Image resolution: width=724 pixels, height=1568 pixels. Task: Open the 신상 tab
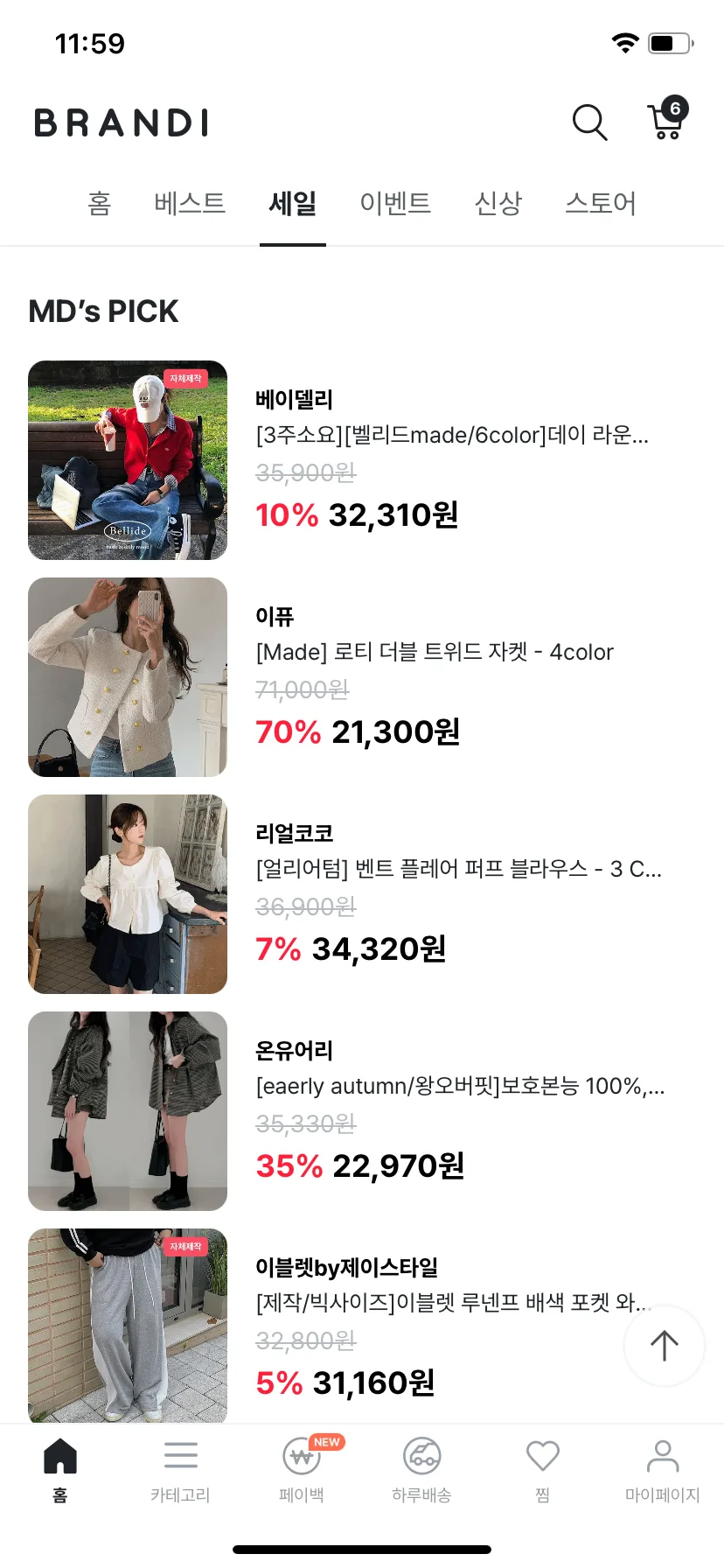click(498, 204)
